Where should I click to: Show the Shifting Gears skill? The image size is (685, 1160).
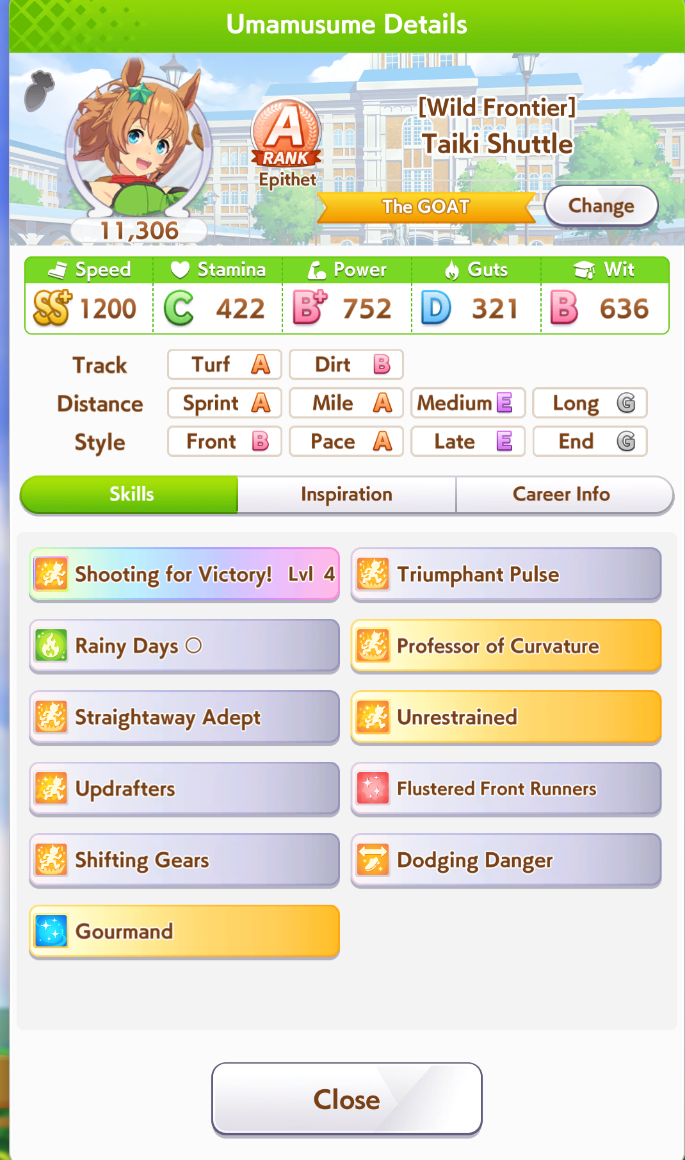coord(184,860)
